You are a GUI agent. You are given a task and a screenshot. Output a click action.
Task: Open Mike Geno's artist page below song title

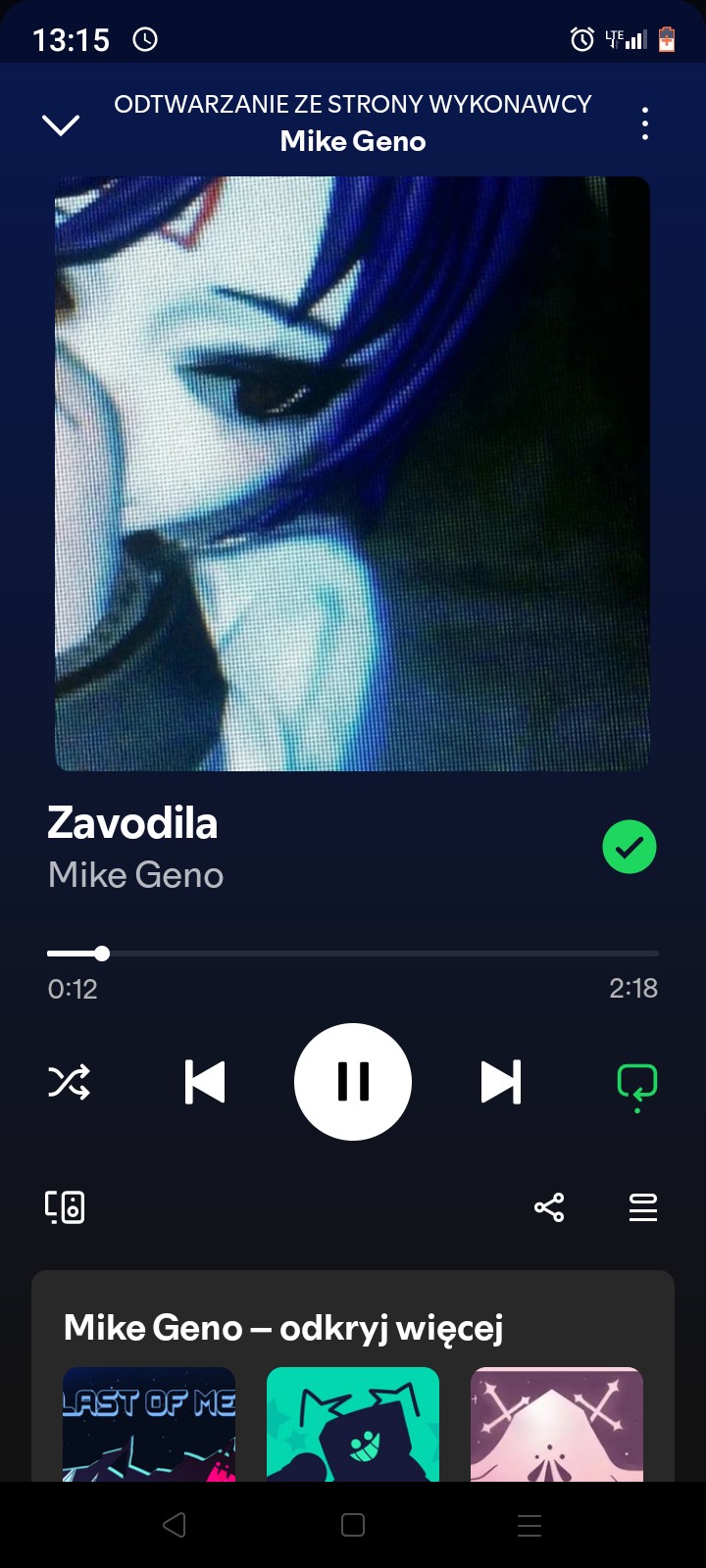point(136,875)
